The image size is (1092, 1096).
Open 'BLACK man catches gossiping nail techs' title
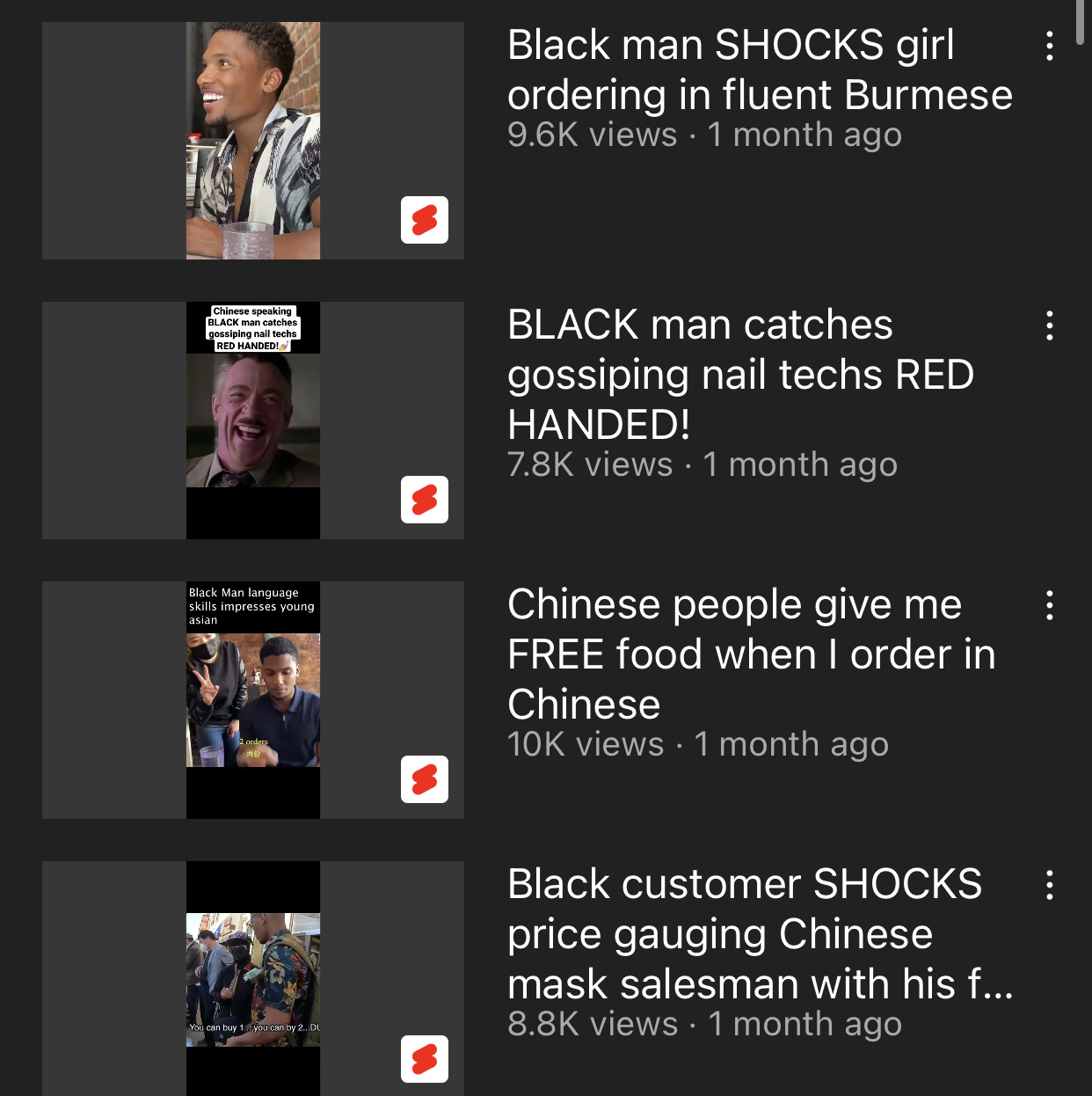[740, 375]
